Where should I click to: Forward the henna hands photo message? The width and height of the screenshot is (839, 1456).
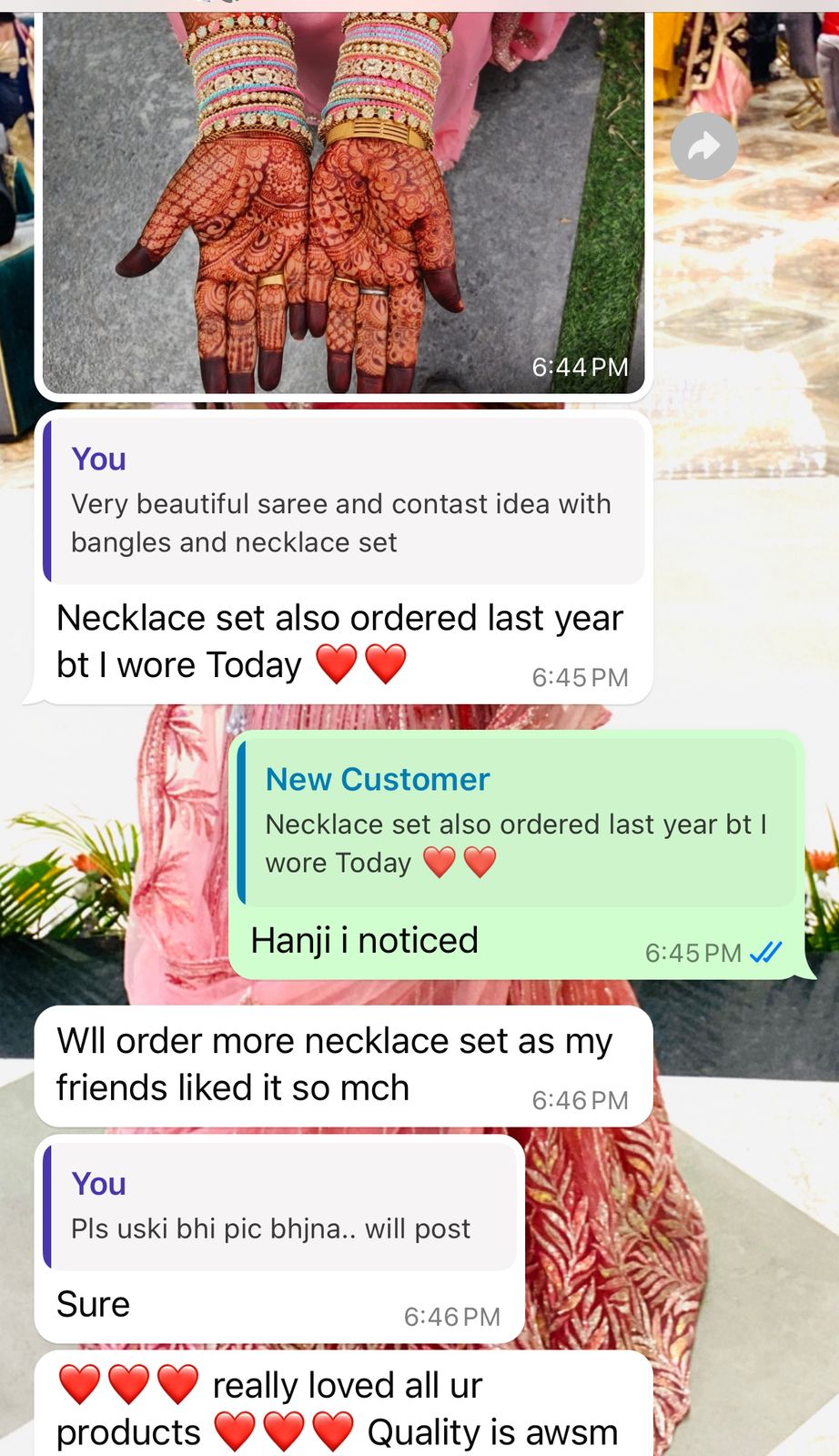point(703,147)
